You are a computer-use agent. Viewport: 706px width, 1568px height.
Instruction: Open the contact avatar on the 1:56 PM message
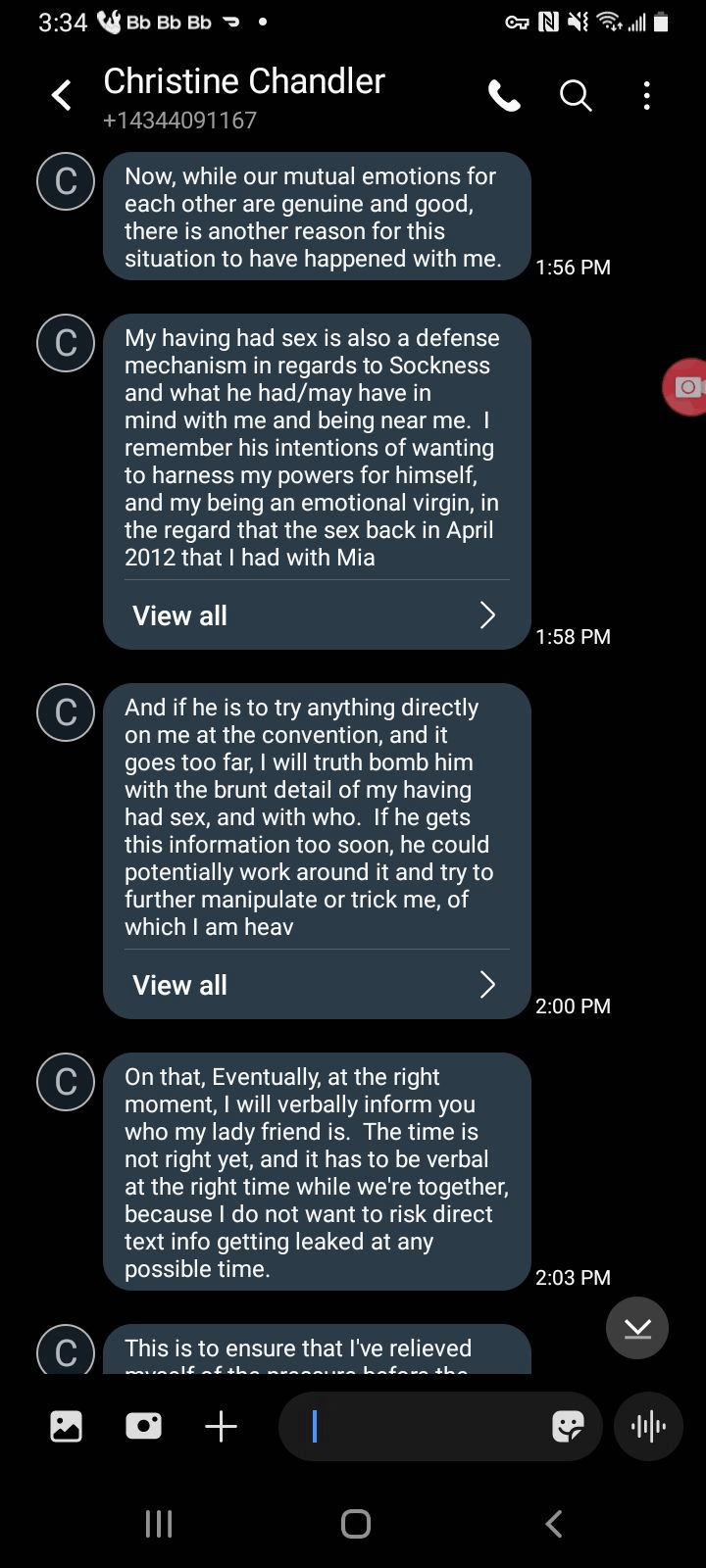point(66,181)
